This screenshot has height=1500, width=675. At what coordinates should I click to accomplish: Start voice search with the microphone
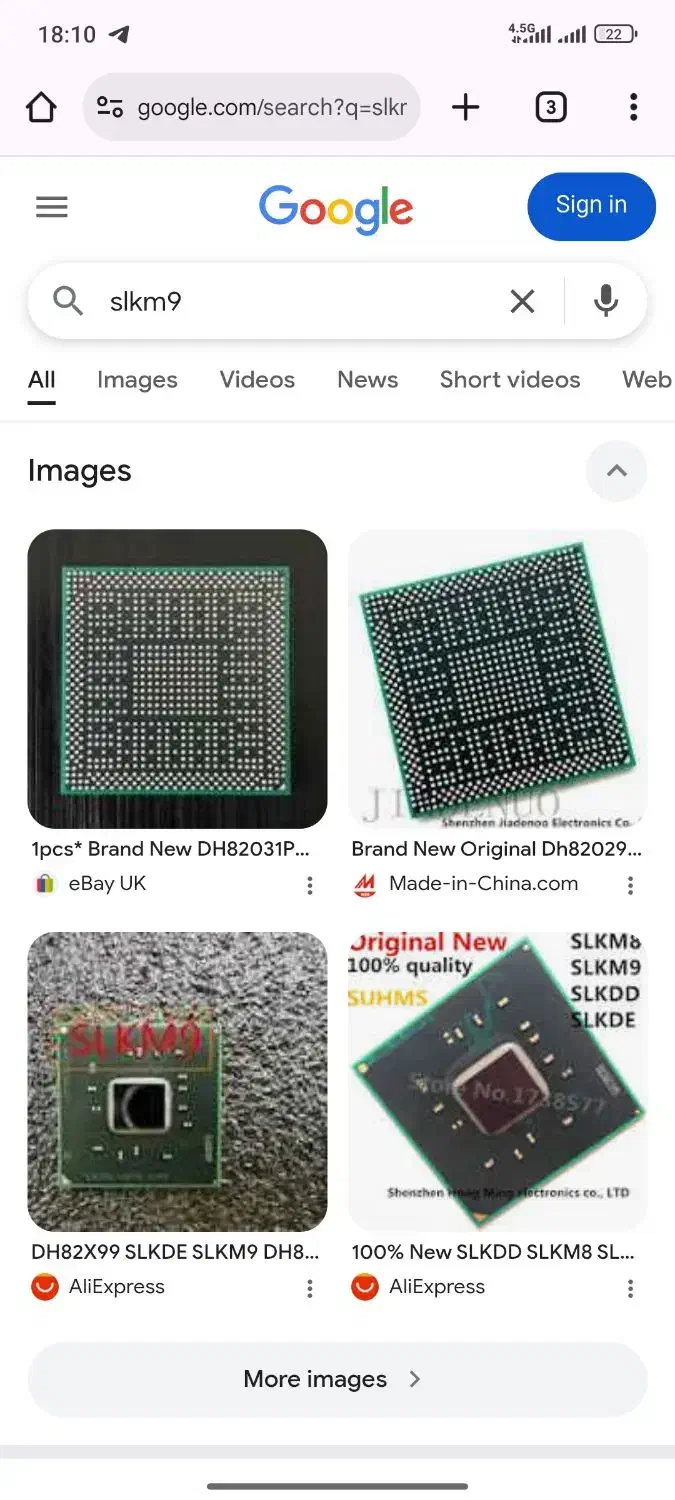pos(605,301)
